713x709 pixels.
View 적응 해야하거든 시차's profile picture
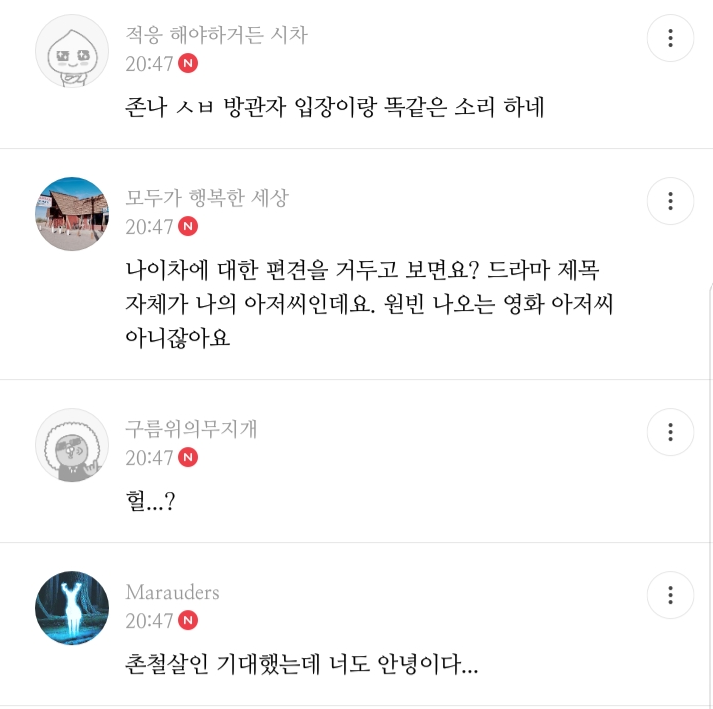coord(72,51)
